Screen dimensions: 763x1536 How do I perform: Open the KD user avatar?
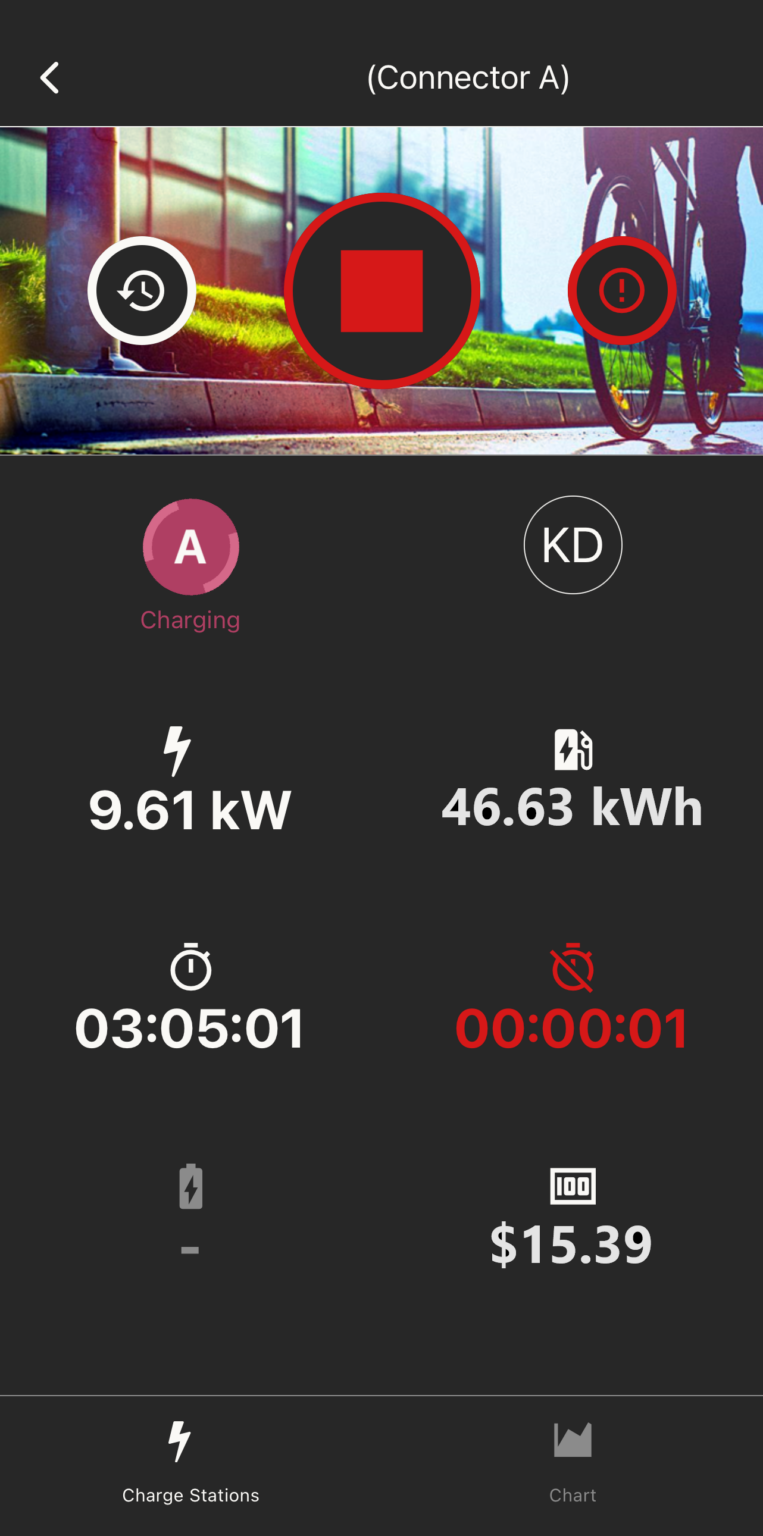tap(573, 545)
